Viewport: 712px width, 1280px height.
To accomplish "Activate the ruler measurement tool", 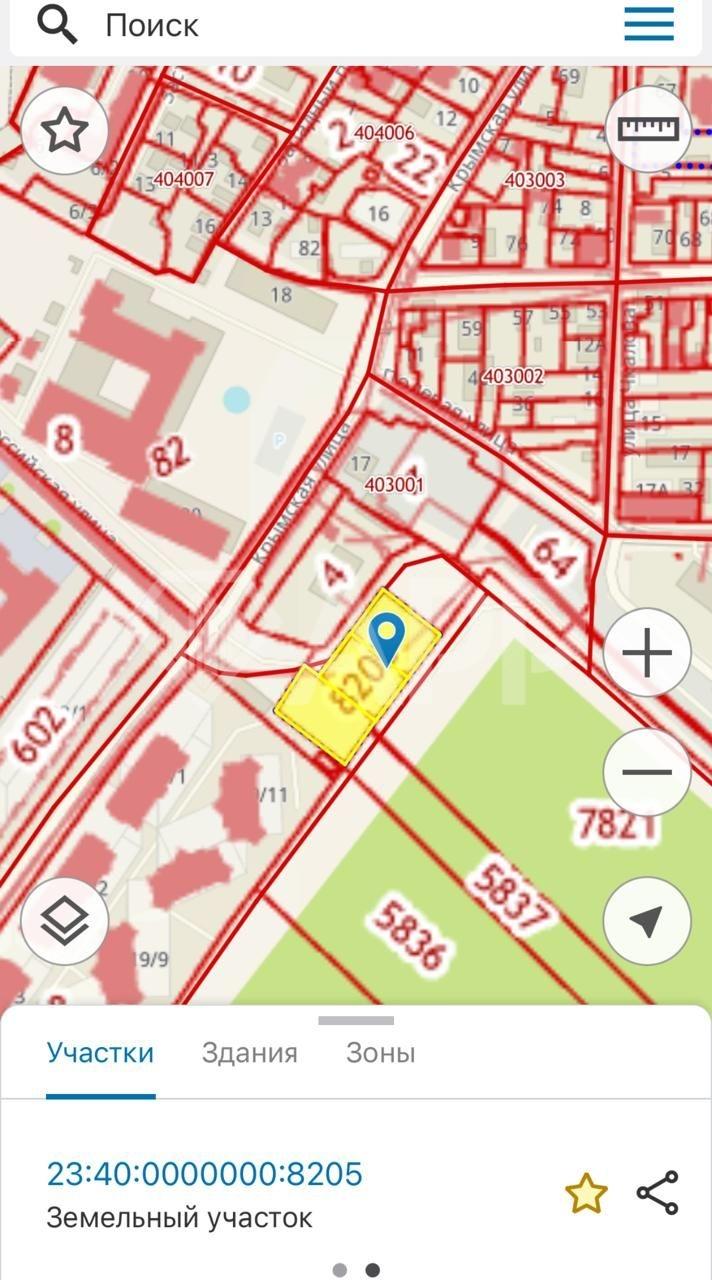I will pos(648,129).
